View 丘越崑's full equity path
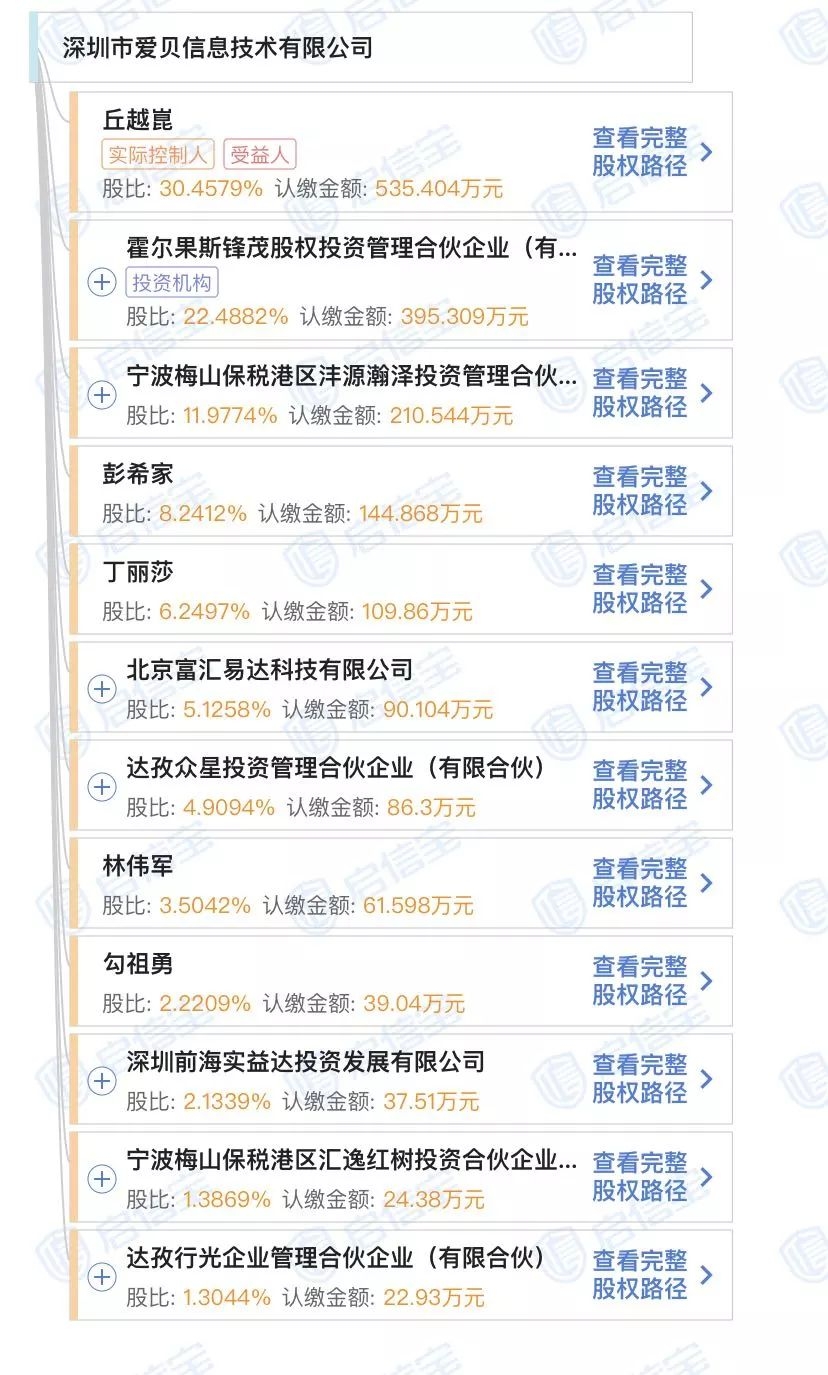This screenshot has width=828, height=1375. tap(651, 152)
